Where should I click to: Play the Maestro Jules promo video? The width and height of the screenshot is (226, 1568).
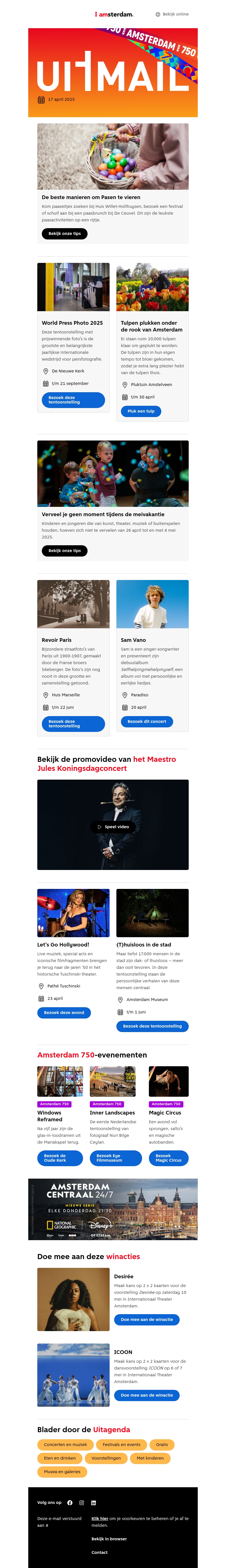113,826
